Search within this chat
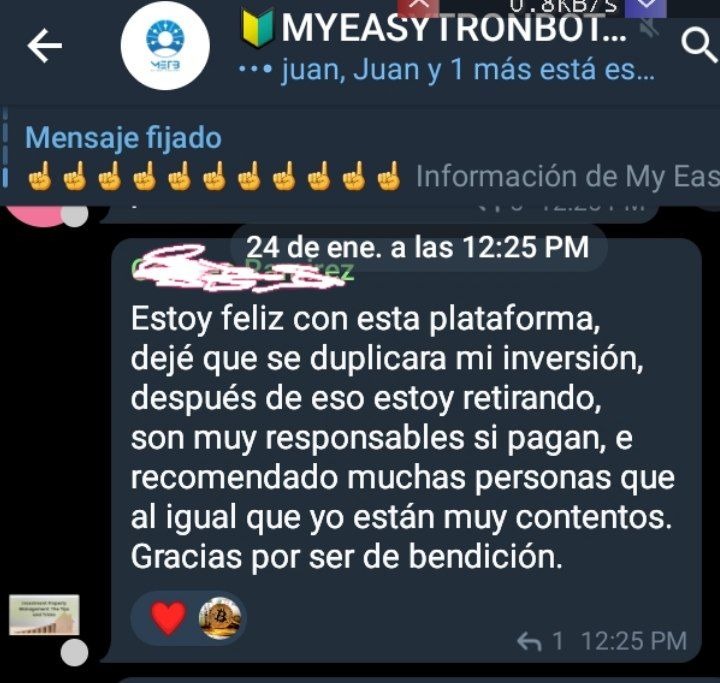Screen dimensions: 720x683 [697, 45]
